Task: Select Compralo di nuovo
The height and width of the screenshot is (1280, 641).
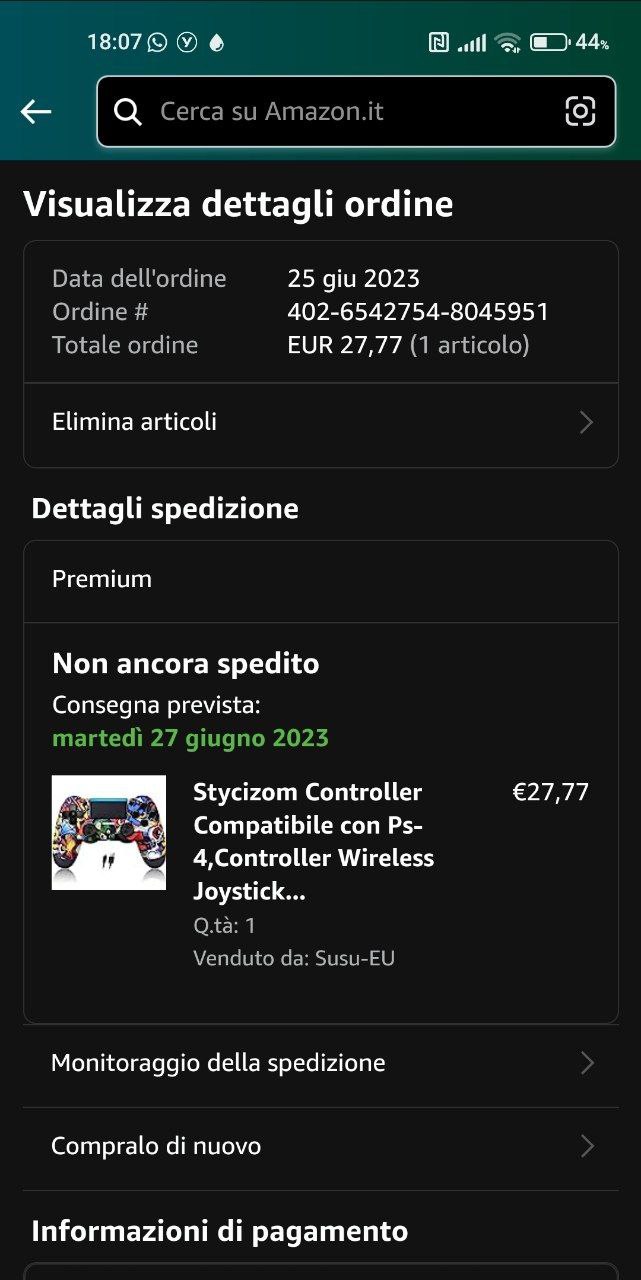Action: [x=320, y=1146]
